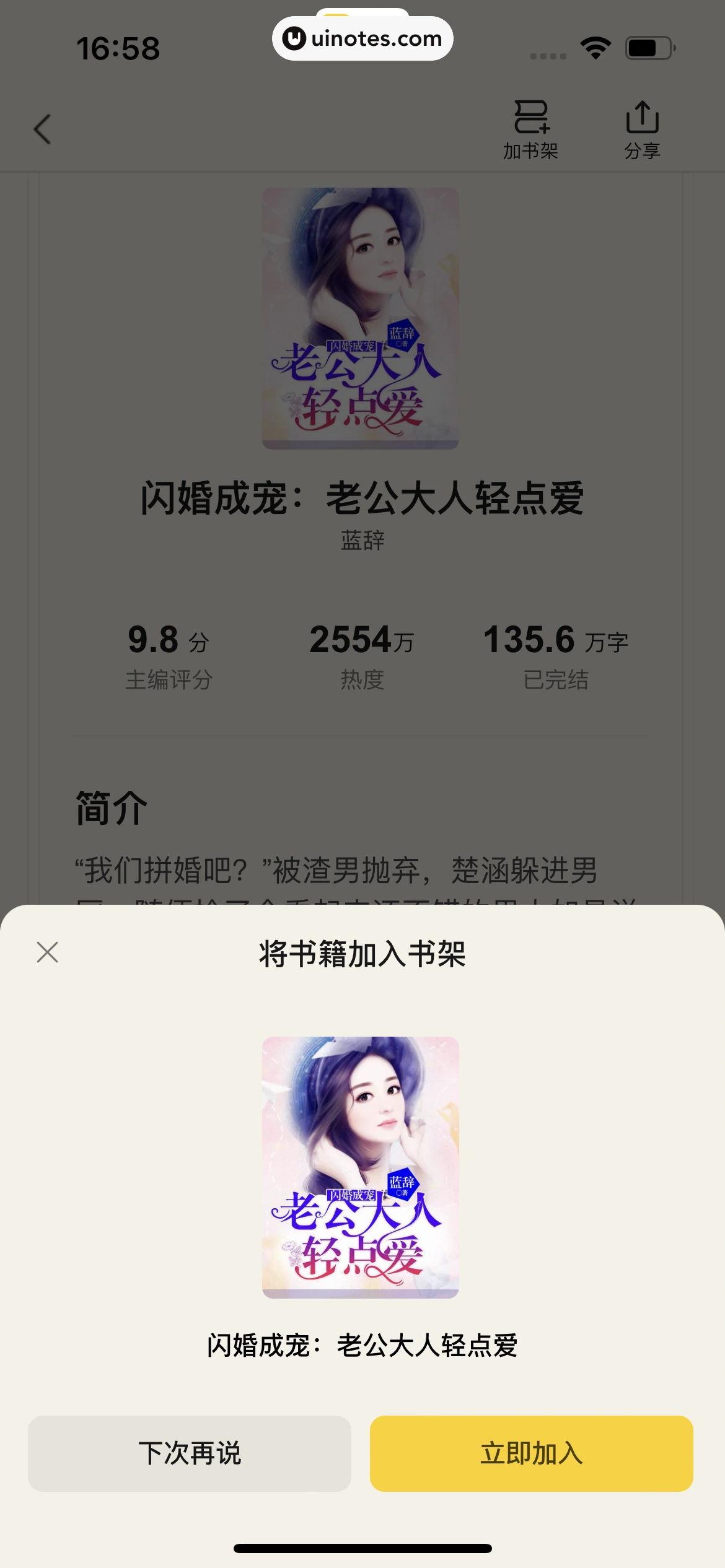
Task: Tap the 分享 share icon
Action: point(643,128)
